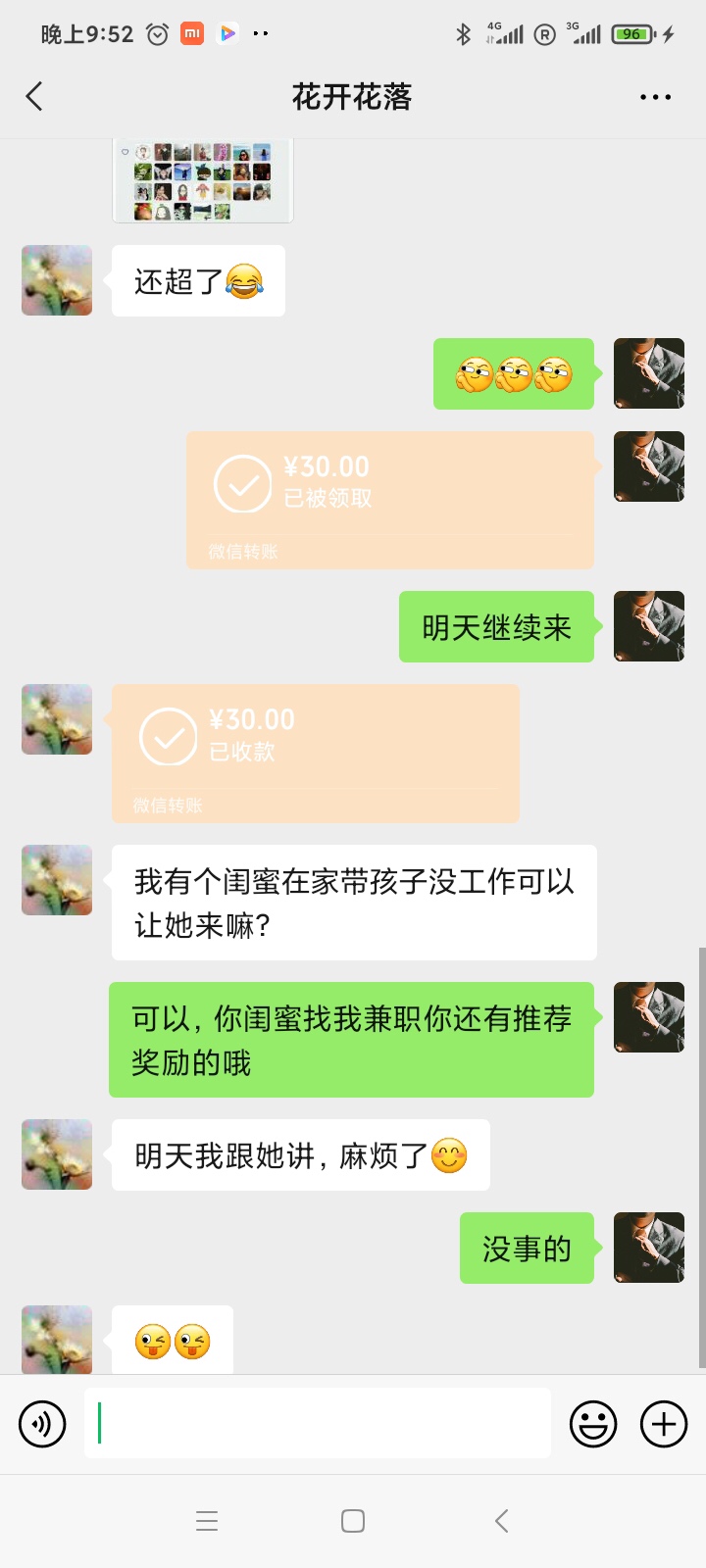Open the shared screenshot image at the top
This screenshot has height=1568, width=706.
[202, 180]
